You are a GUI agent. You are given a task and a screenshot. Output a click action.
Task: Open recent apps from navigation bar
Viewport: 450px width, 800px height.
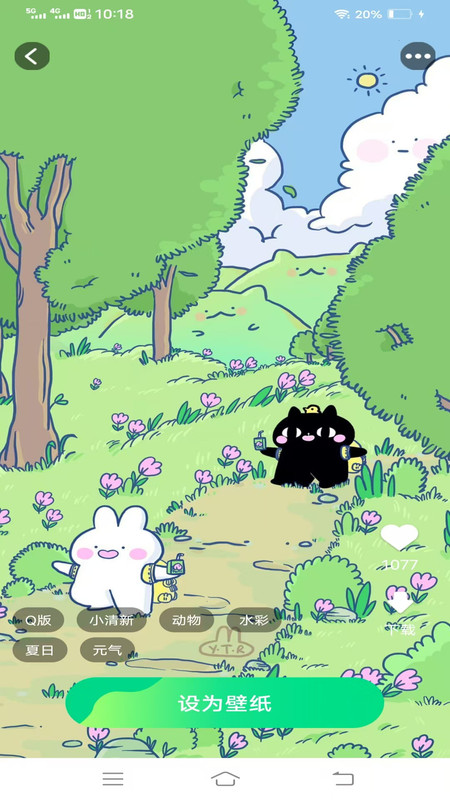[113, 779]
